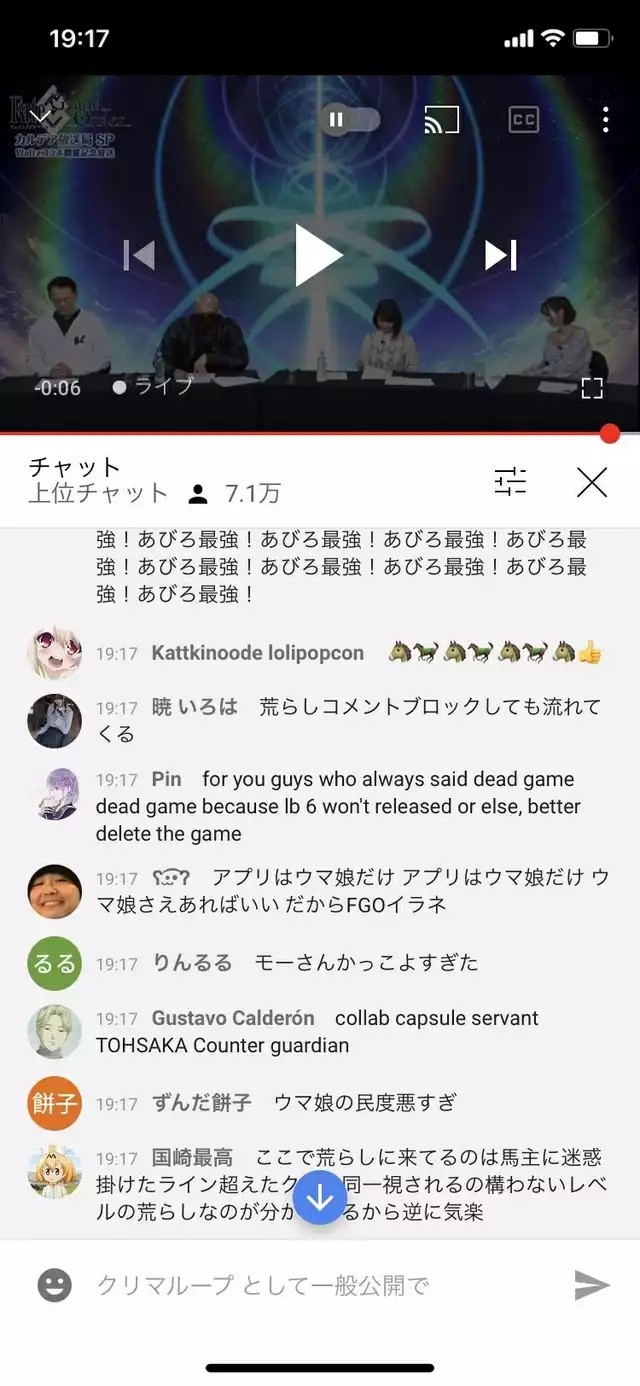Open the video overflow menu
The image size is (640, 1386).
coord(605,120)
